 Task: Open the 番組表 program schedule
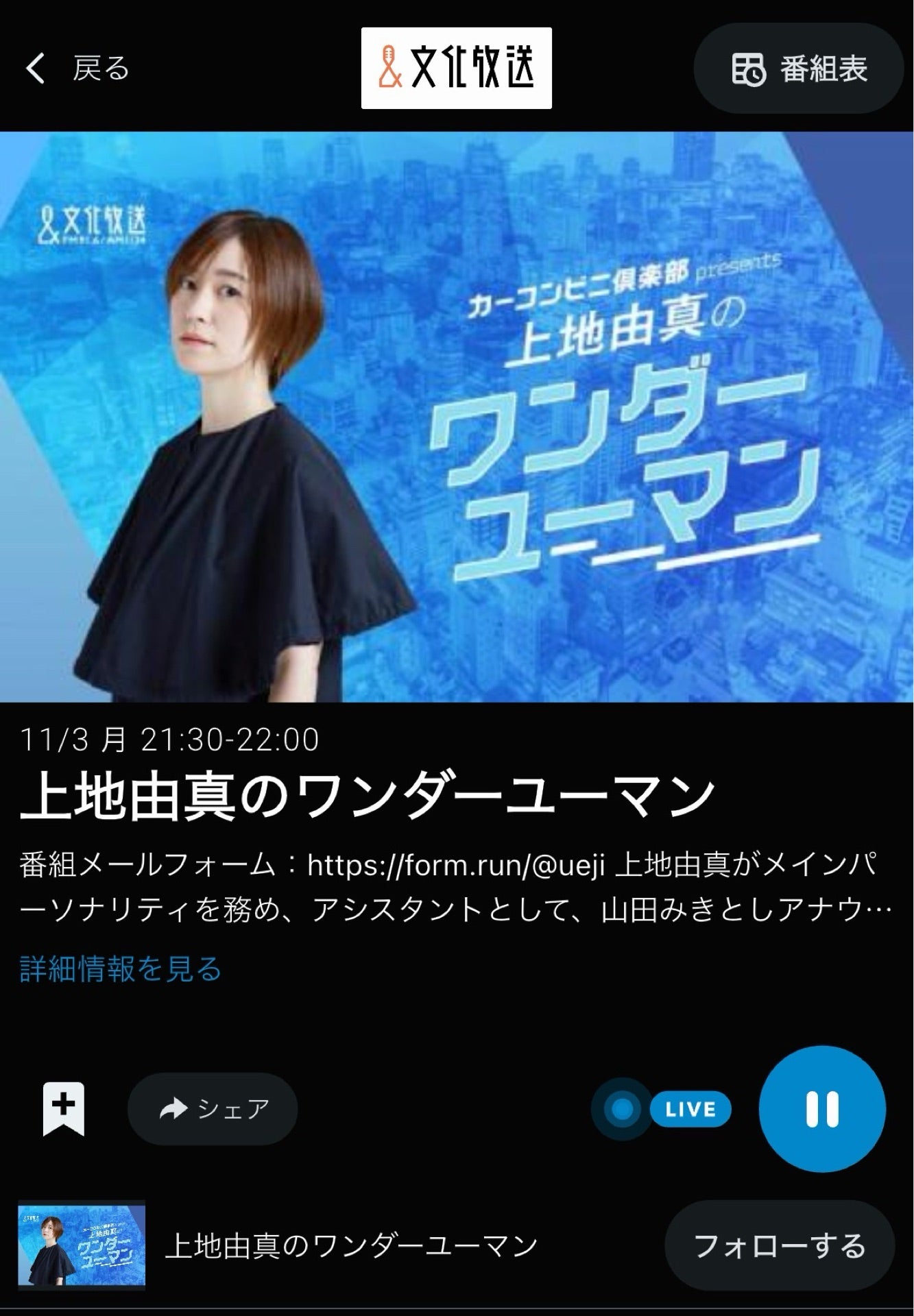click(799, 69)
